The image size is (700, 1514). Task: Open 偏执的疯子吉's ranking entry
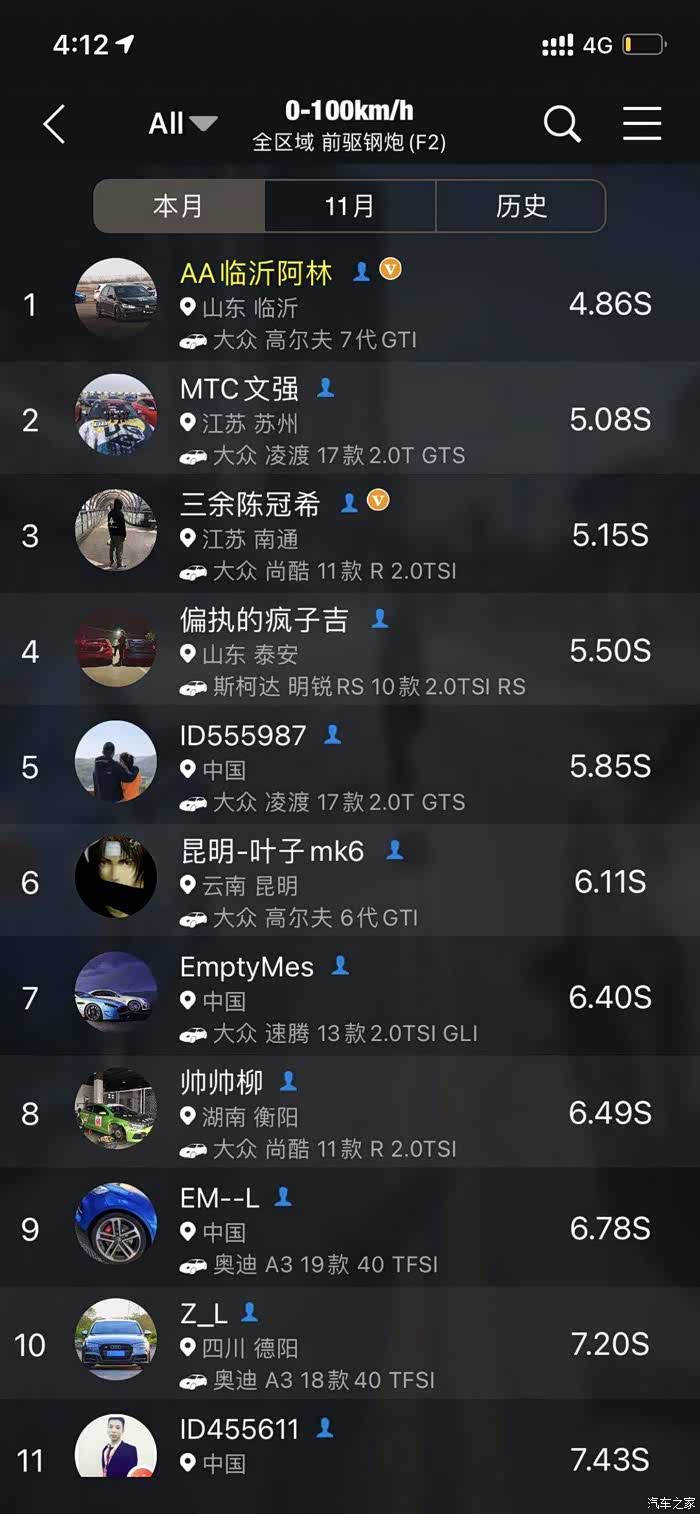[350, 652]
